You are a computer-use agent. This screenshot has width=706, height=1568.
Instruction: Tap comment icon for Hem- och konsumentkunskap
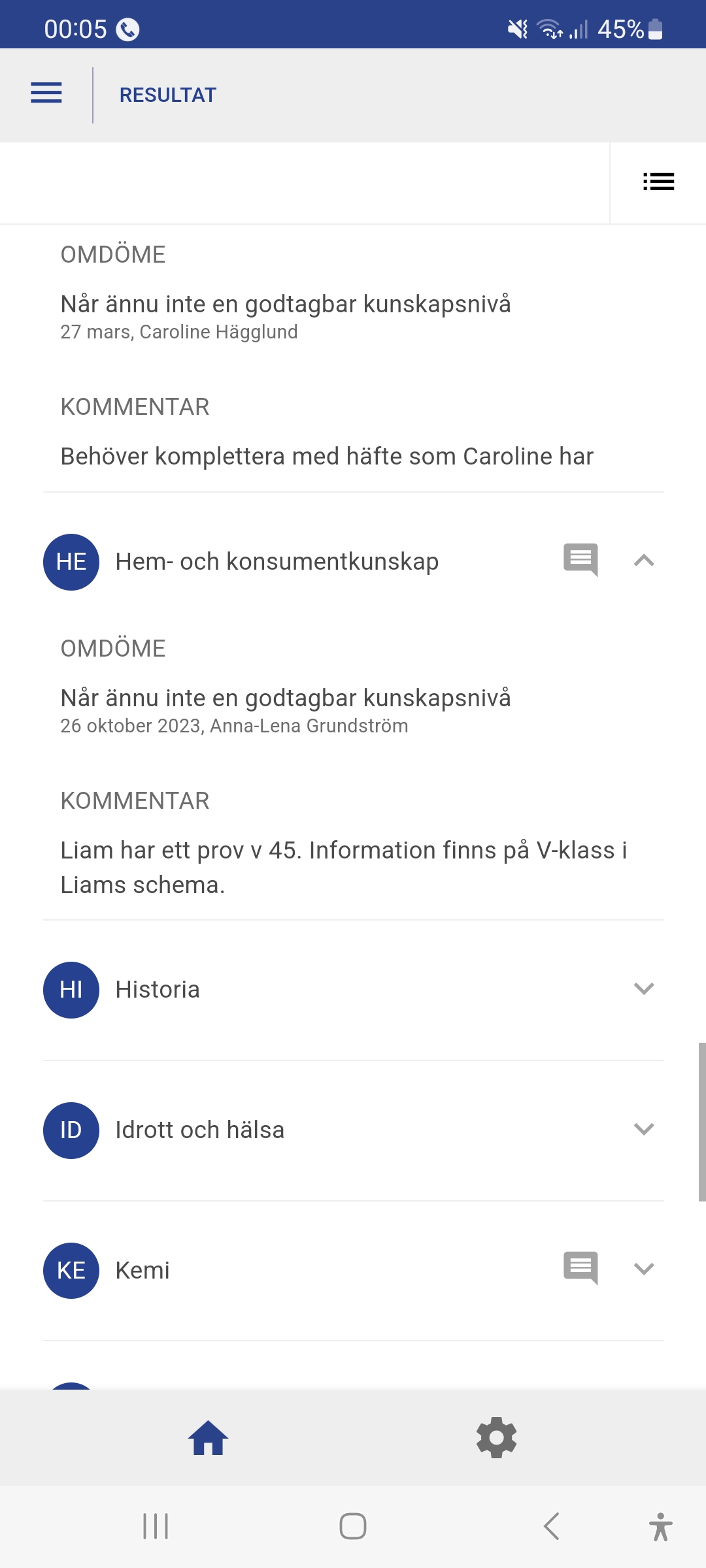(x=580, y=560)
